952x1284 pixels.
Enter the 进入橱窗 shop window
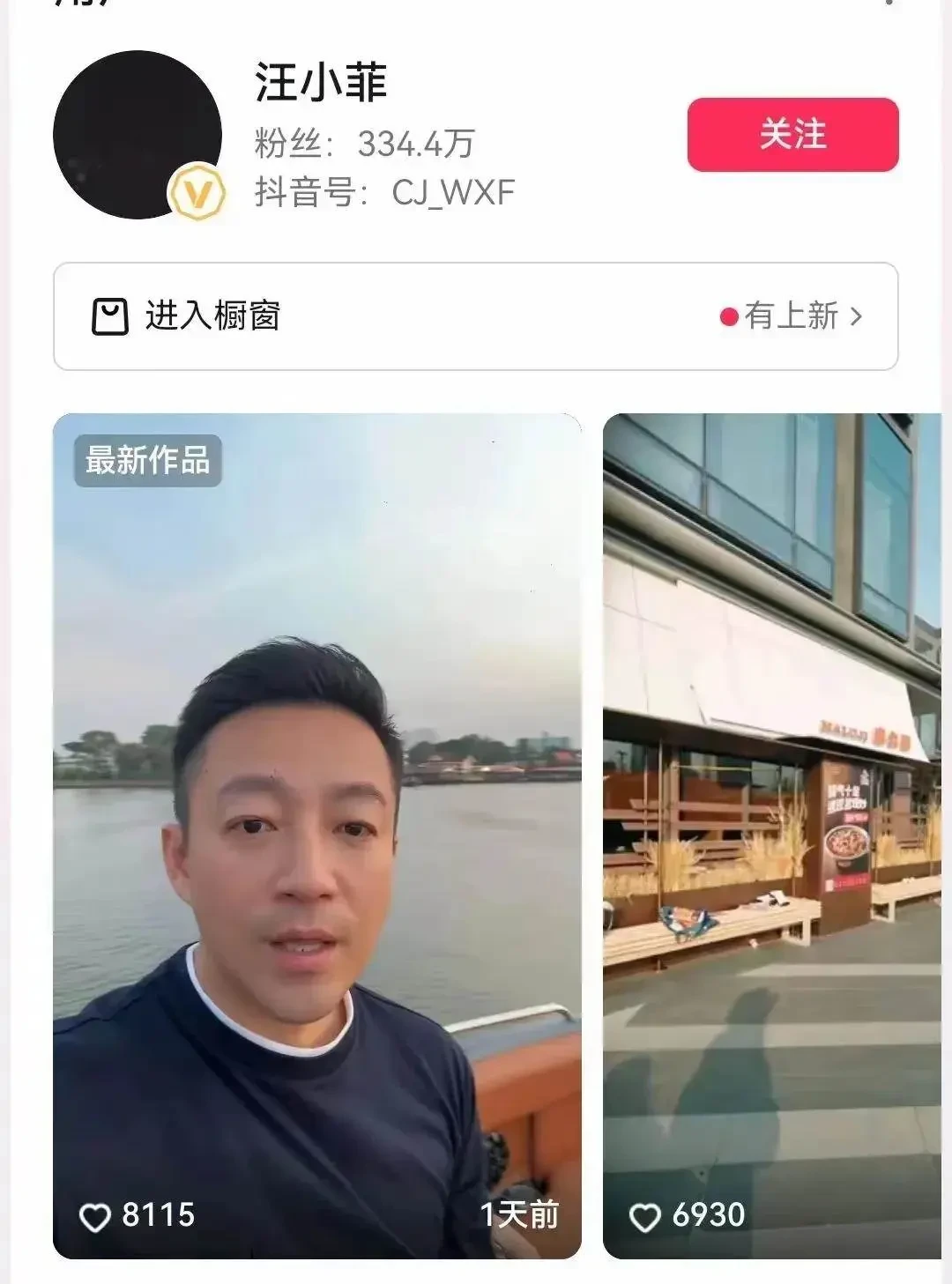point(476,316)
